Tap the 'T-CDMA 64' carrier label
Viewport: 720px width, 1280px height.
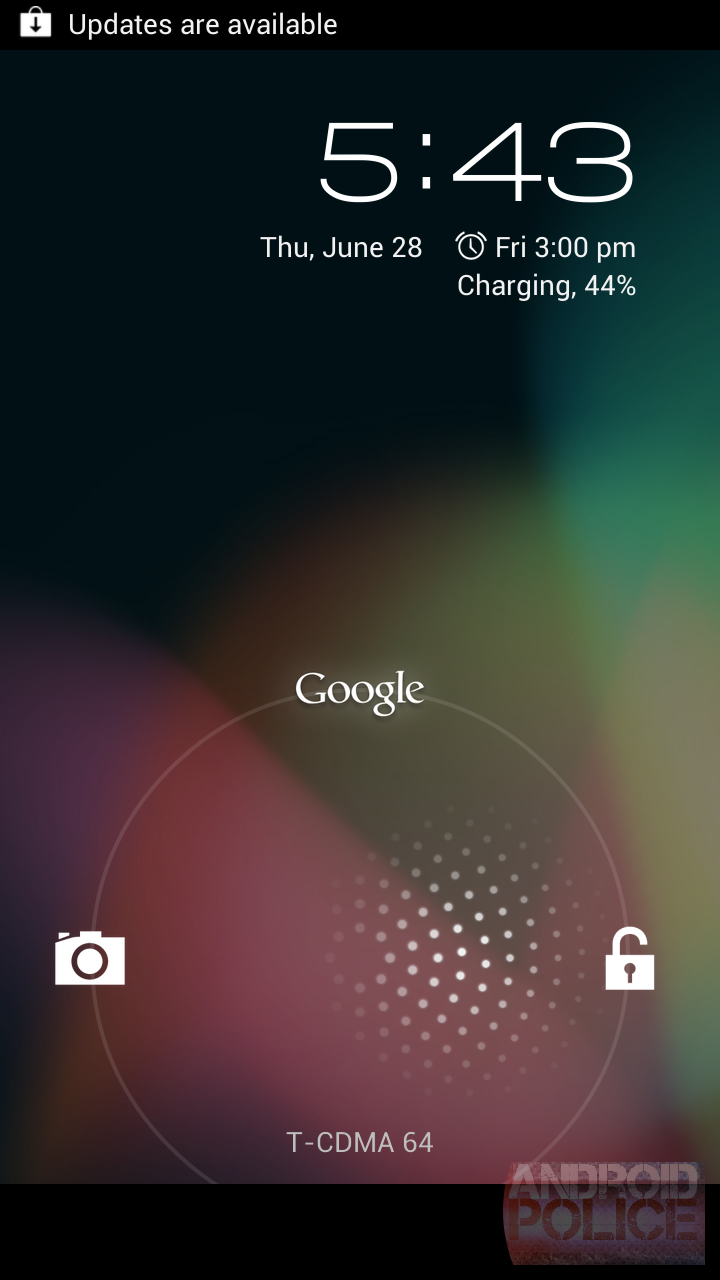(x=360, y=1141)
